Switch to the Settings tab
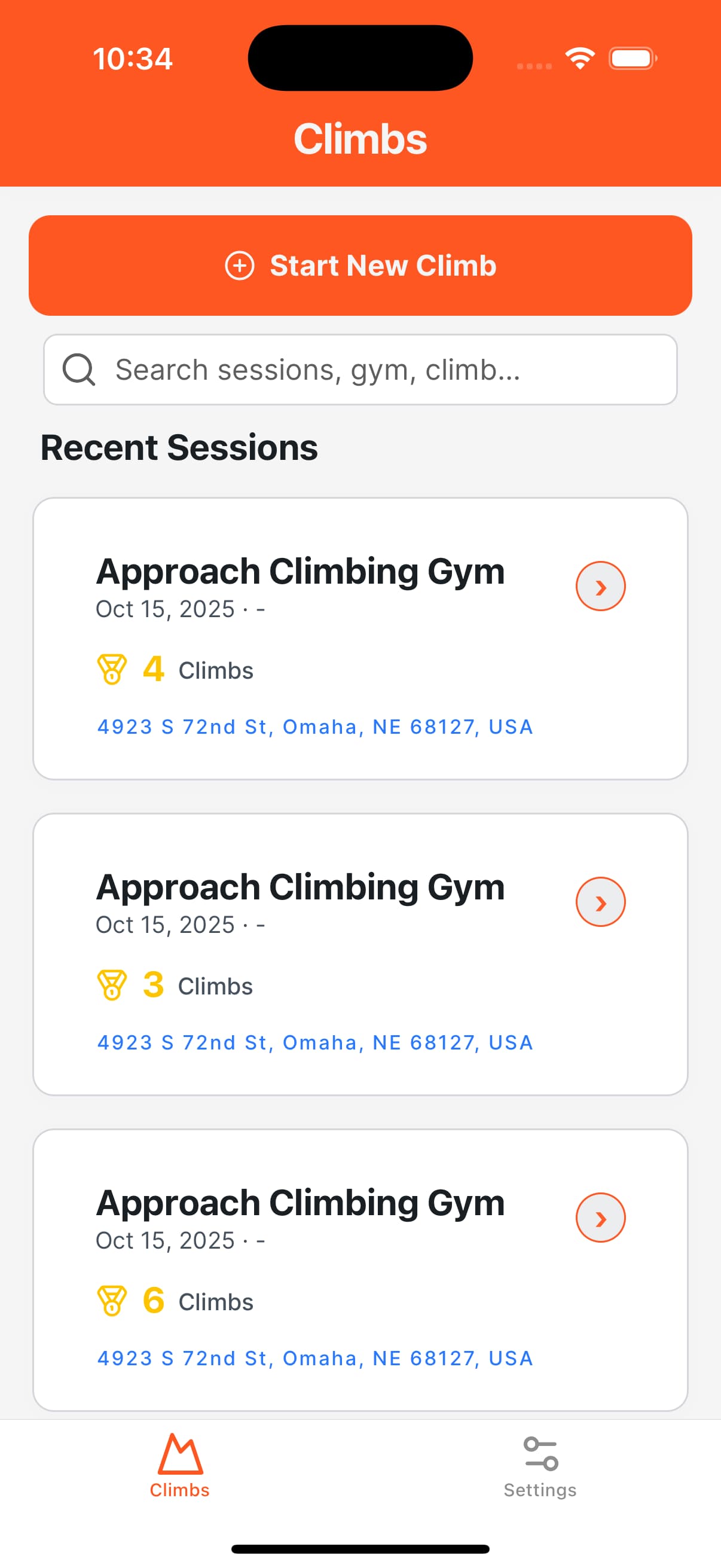This screenshot has height=1568, width=721. pos(540,1467)
